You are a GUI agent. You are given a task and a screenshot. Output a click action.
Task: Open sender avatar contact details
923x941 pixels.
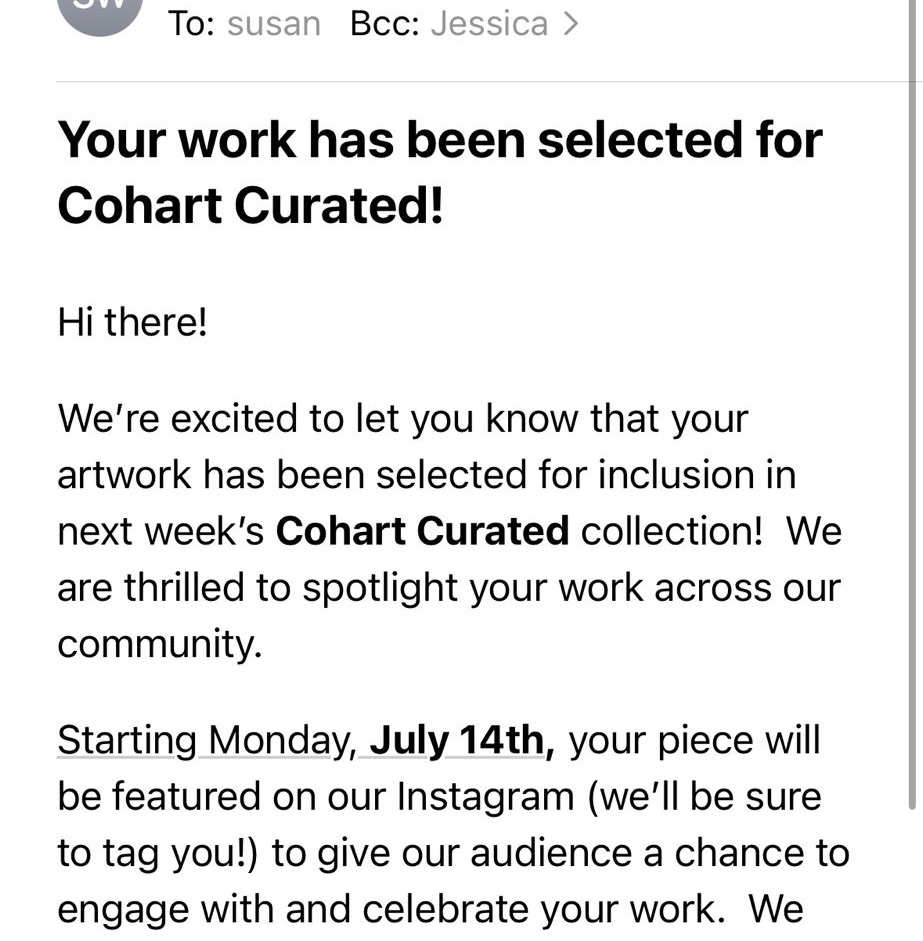point(99,12)
